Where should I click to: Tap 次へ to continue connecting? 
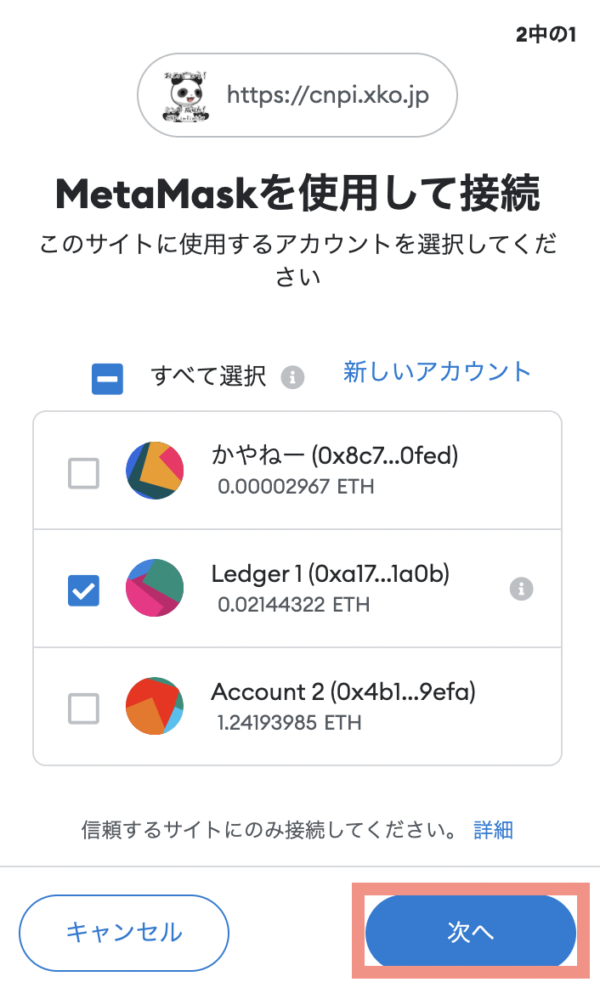pos(470,931)
